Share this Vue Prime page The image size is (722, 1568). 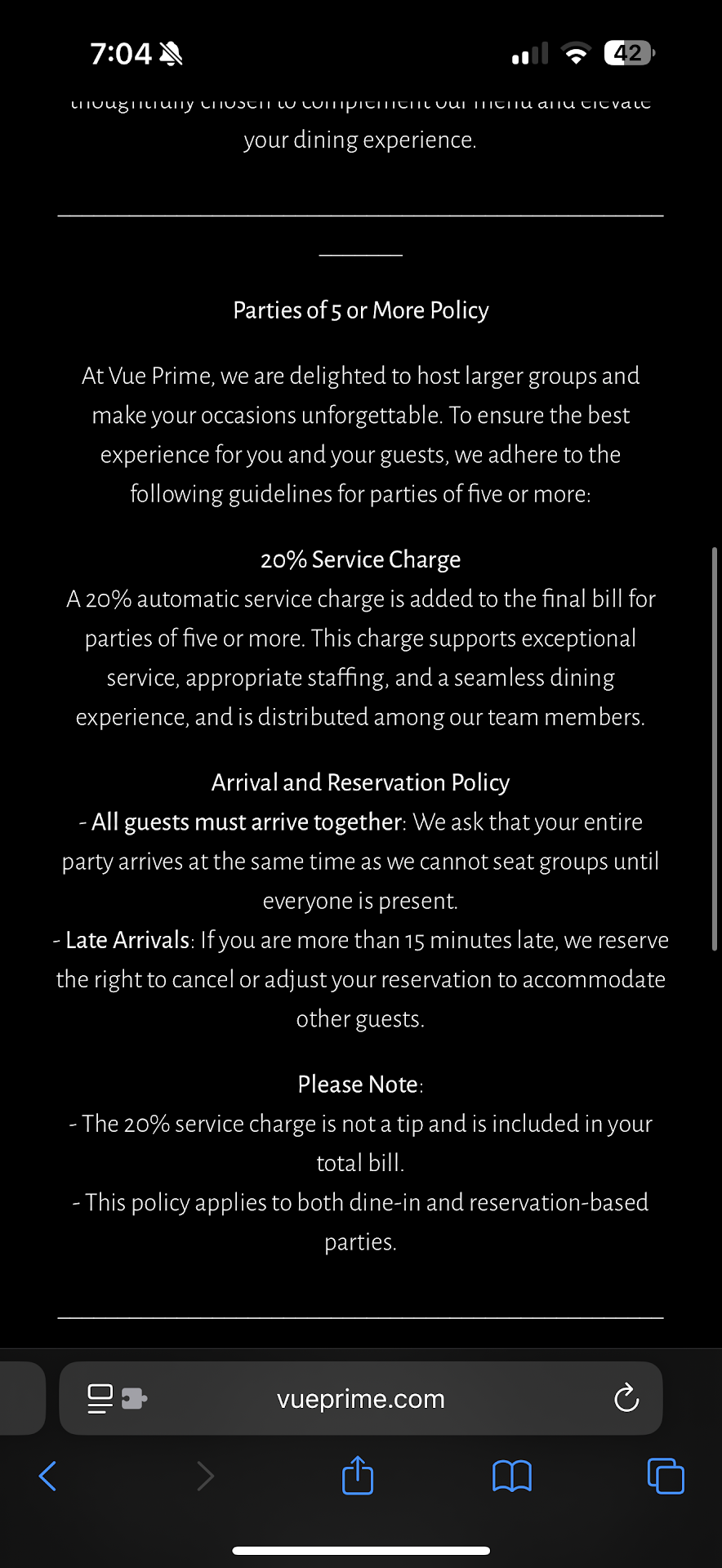click(x=358, y=1476)
